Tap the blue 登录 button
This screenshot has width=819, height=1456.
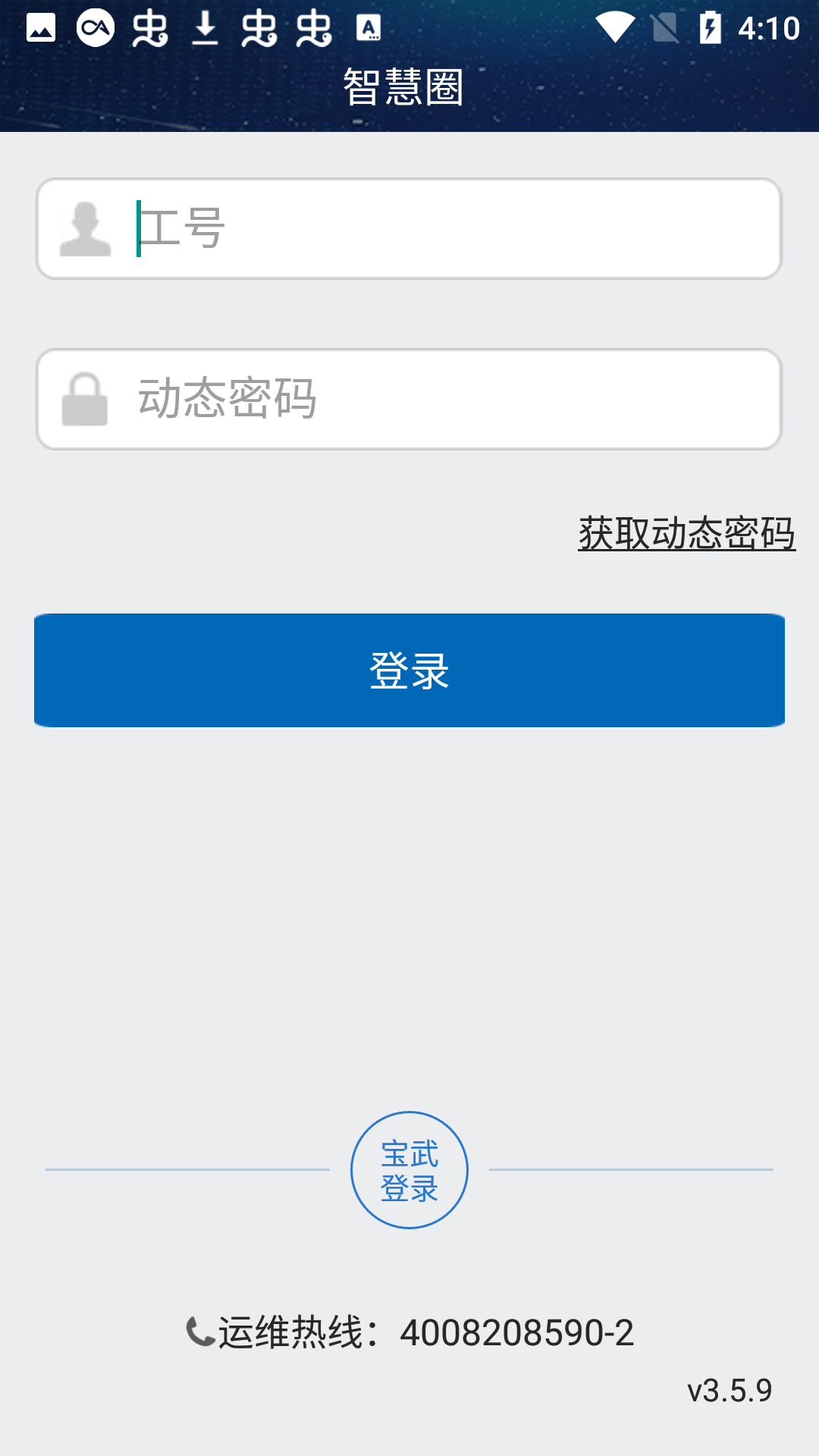pos(409,670)
